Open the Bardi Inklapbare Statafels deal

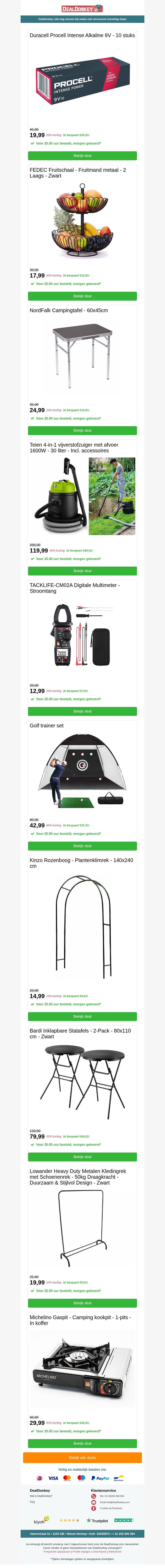click(82, 1156)
